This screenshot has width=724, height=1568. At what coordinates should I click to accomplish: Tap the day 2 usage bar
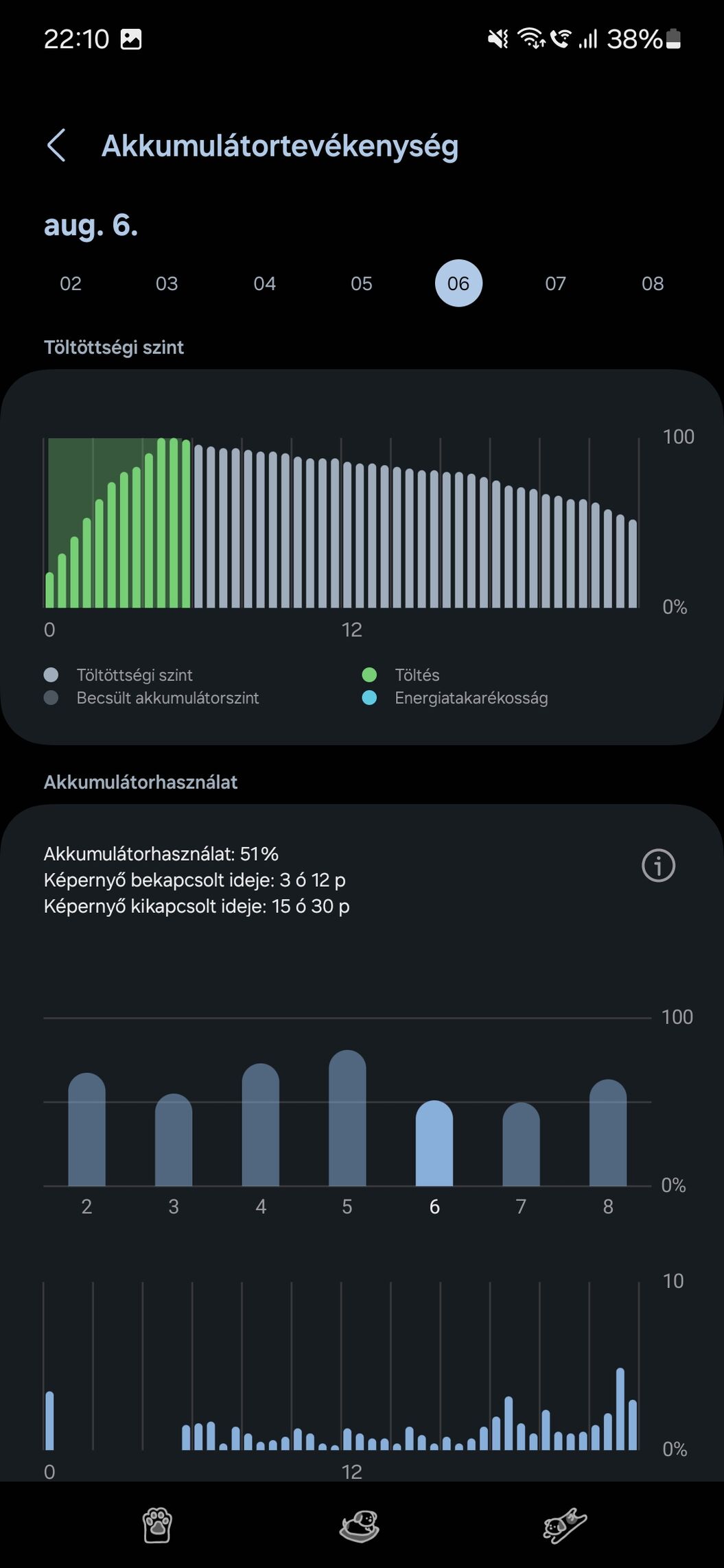[87, 1132]
